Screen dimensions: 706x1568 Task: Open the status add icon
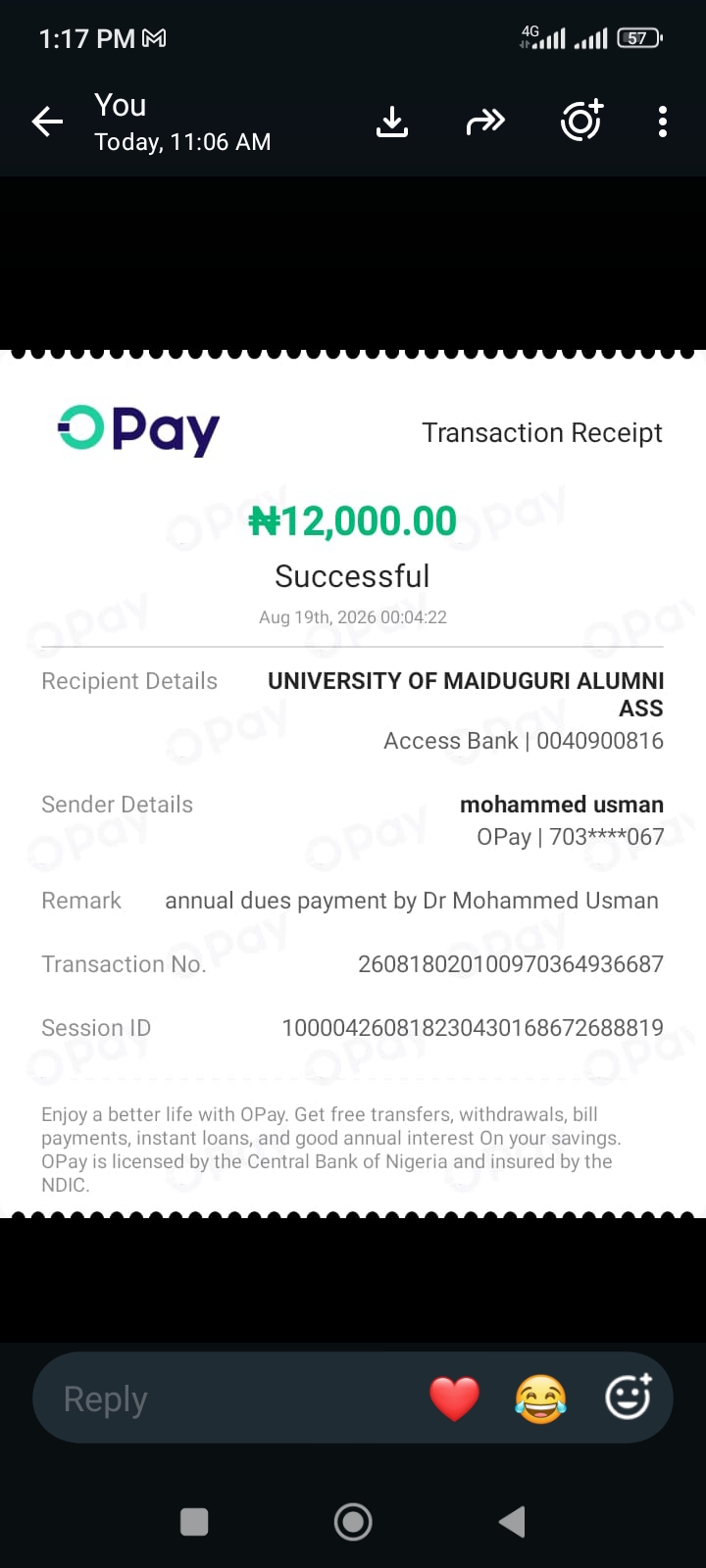(x=581, y=121)
